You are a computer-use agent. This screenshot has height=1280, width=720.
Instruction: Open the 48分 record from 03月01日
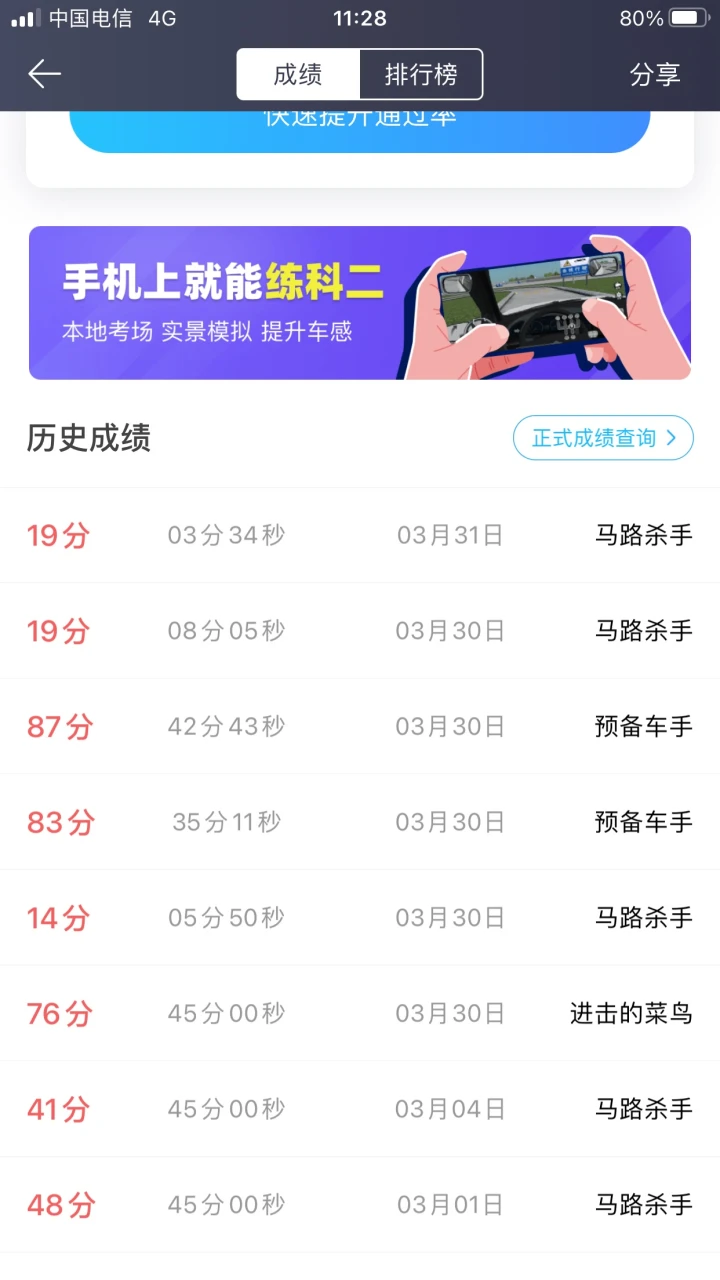(x=360, y=1205)
